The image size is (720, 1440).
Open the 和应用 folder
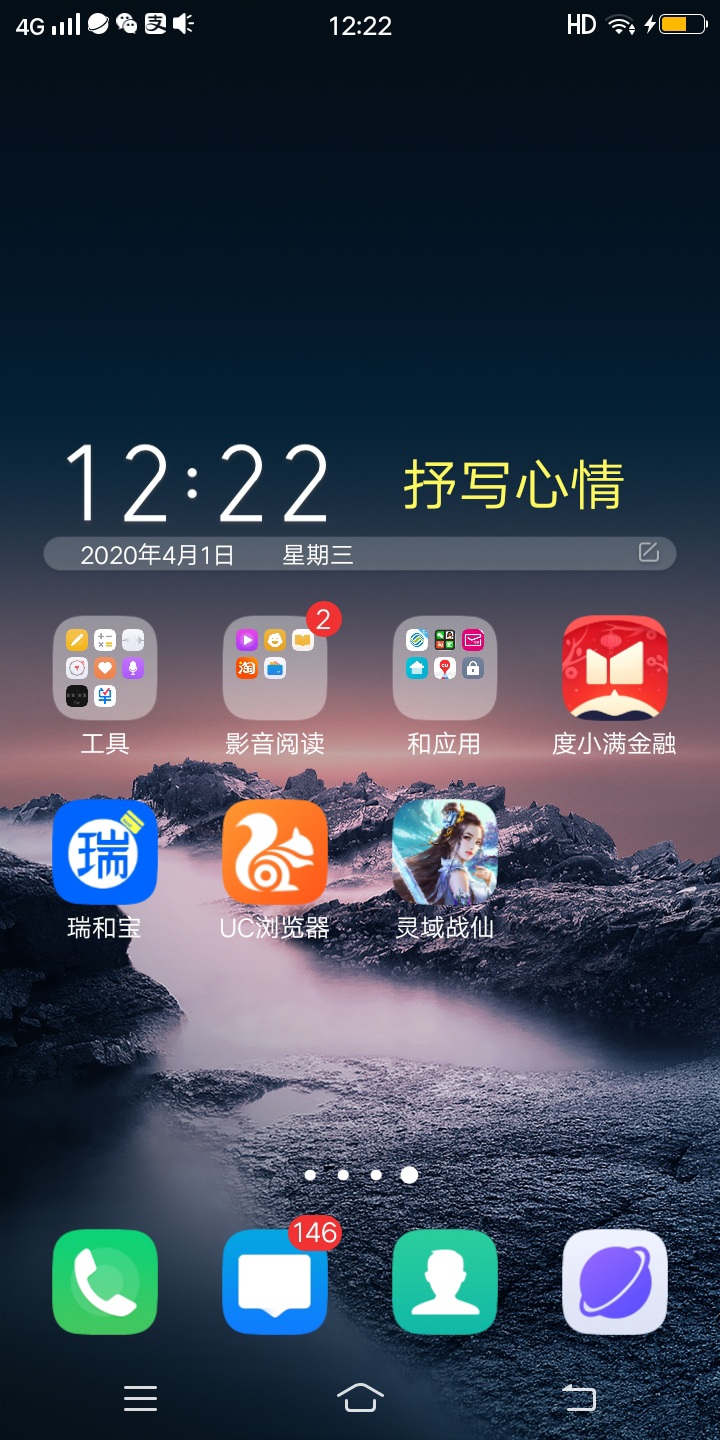tap(445, 668)
